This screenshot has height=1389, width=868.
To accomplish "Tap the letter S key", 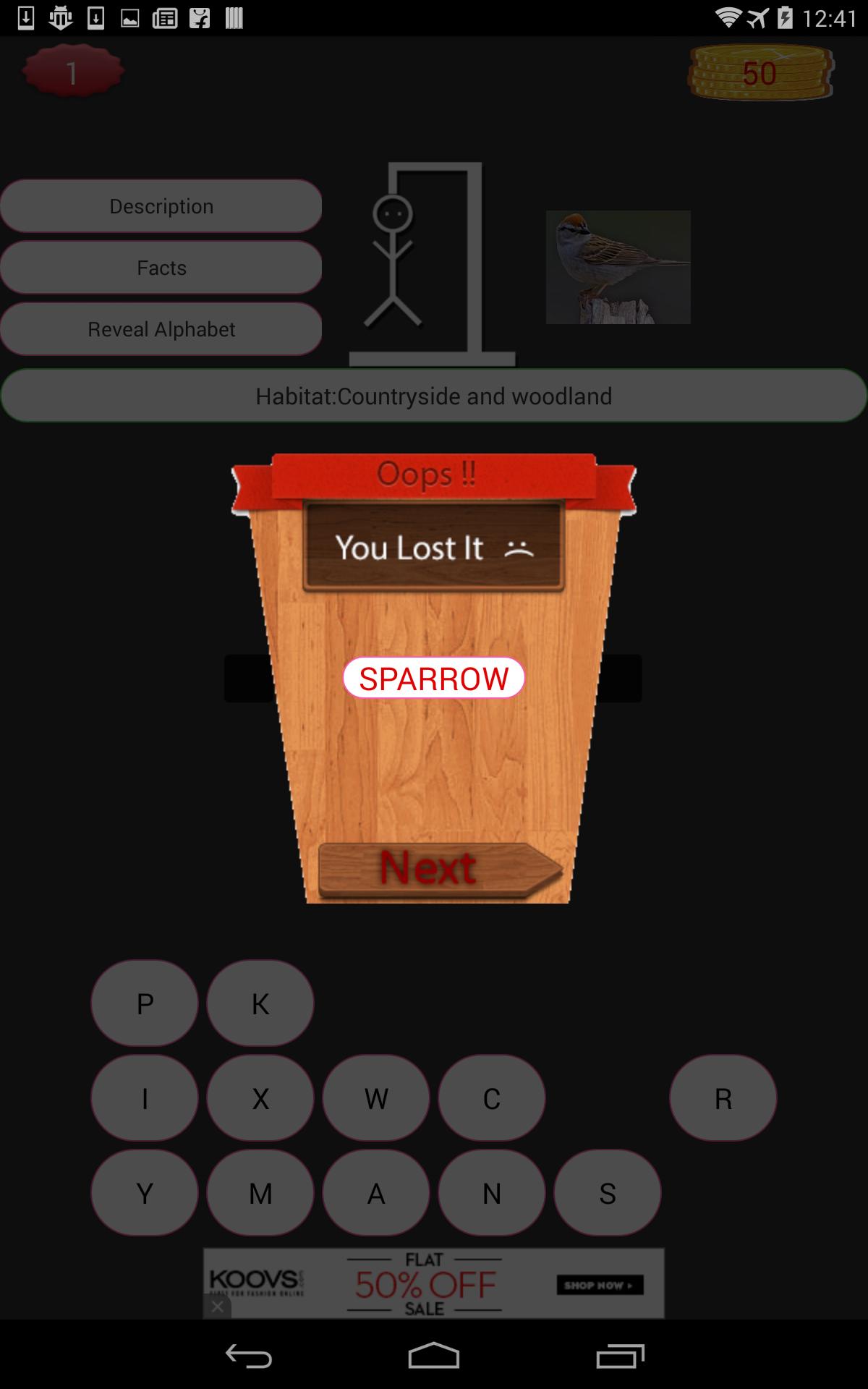I will pyautogui.click(x=608, y=1193).
